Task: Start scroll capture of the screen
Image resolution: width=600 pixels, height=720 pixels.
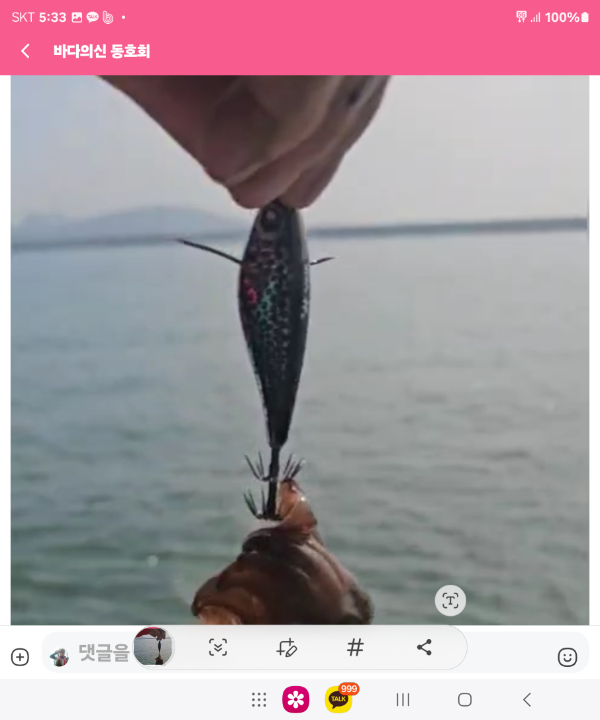Action: [x=218, y=647]
